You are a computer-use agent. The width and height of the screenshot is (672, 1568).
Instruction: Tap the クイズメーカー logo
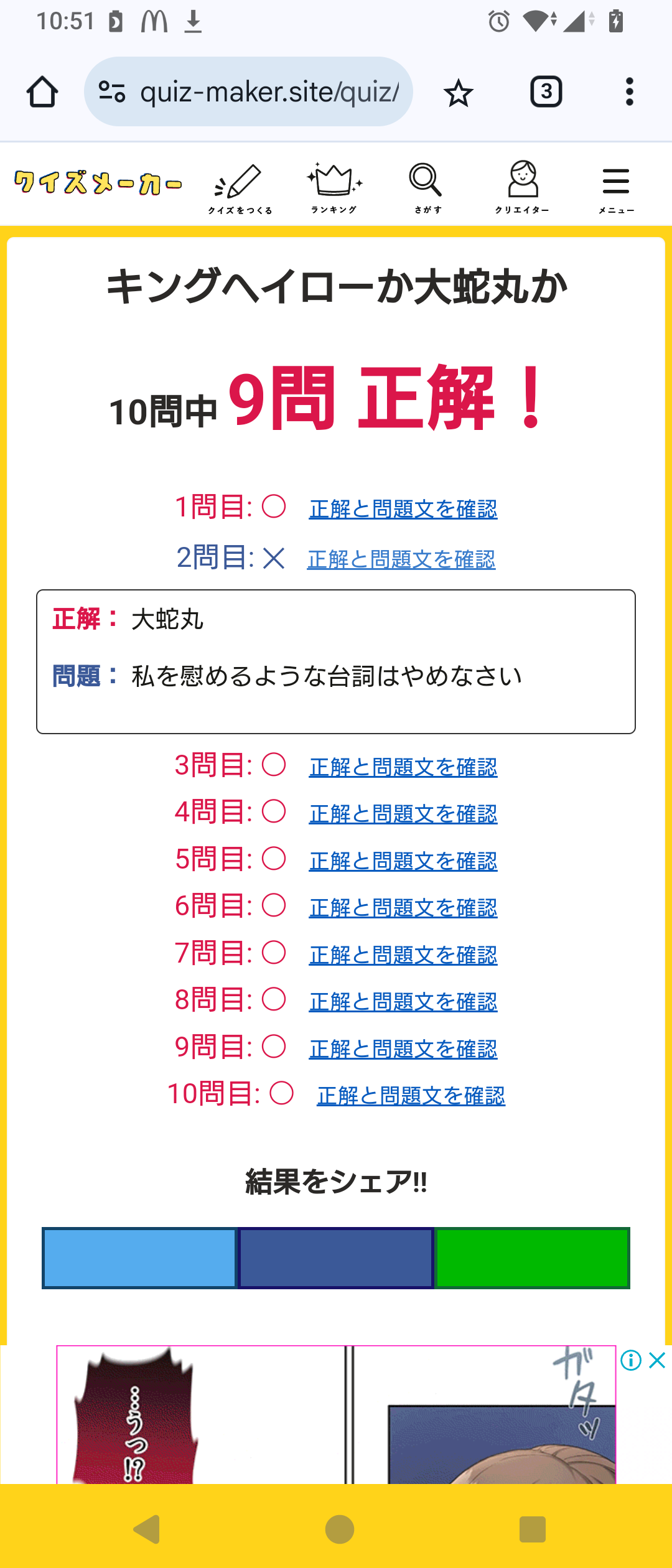click(x=98, y=183)
